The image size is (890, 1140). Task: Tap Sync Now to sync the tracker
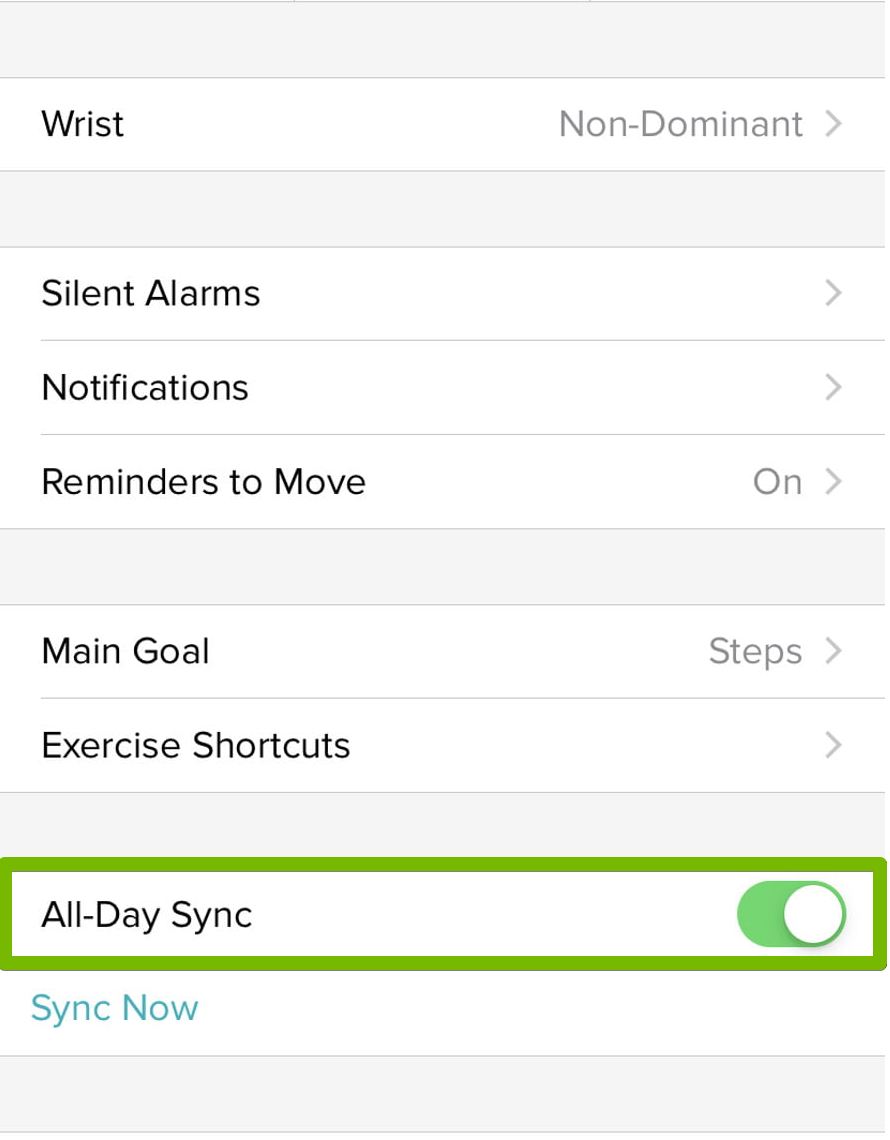[114, 1009]
